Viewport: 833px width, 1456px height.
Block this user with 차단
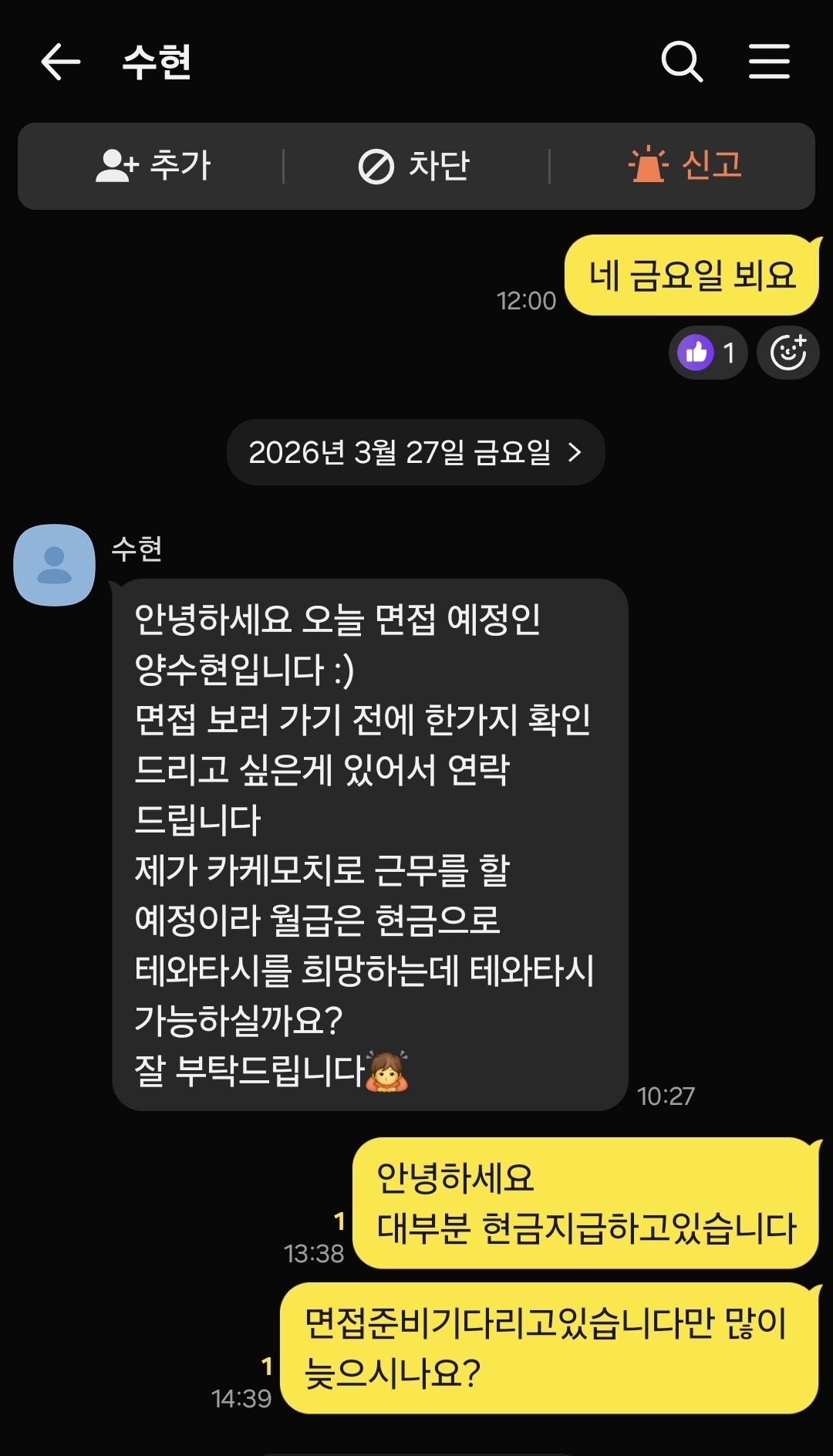[x=415, y=166]
